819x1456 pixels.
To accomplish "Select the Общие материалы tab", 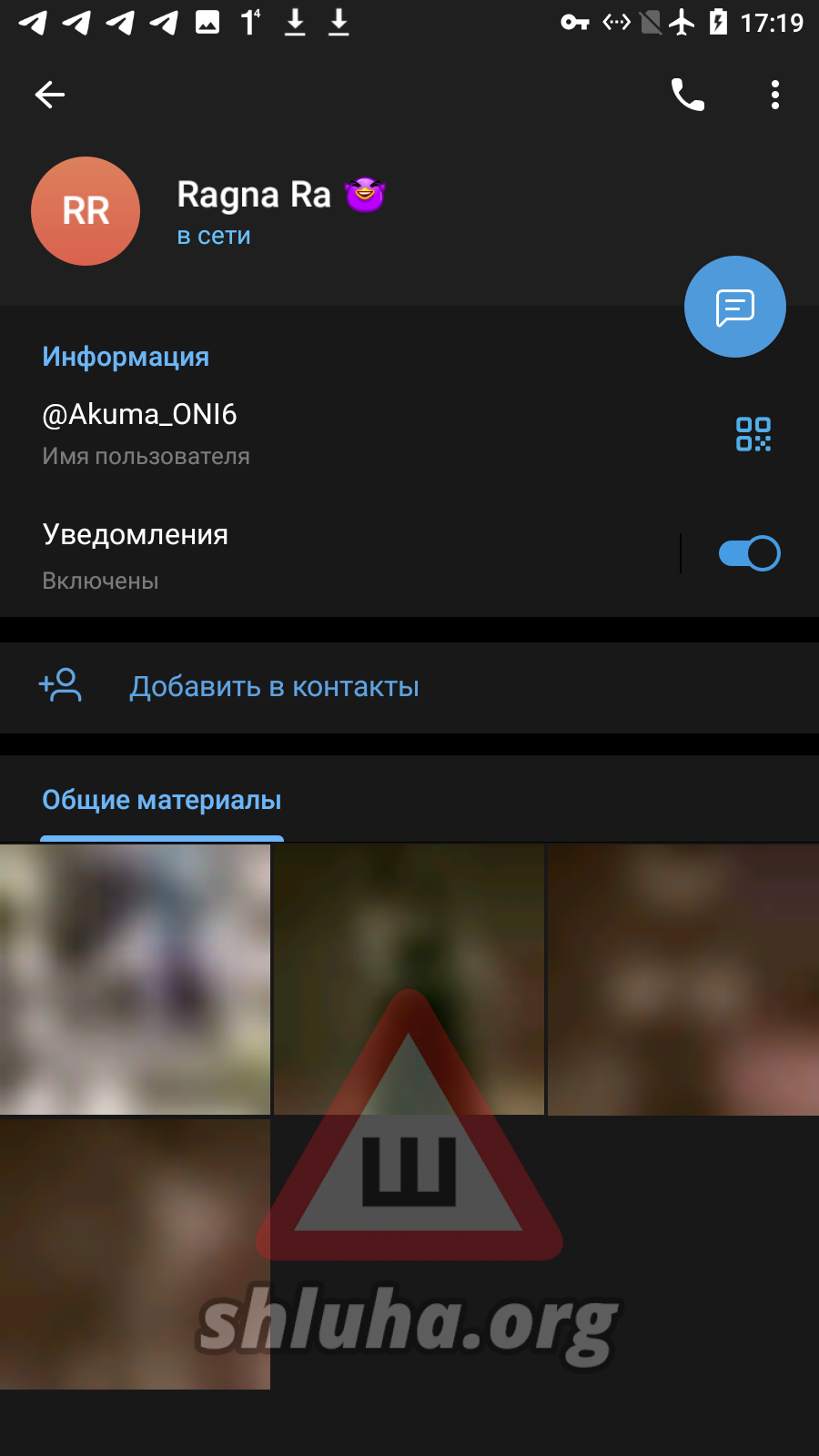I will [x=162, y=801].
